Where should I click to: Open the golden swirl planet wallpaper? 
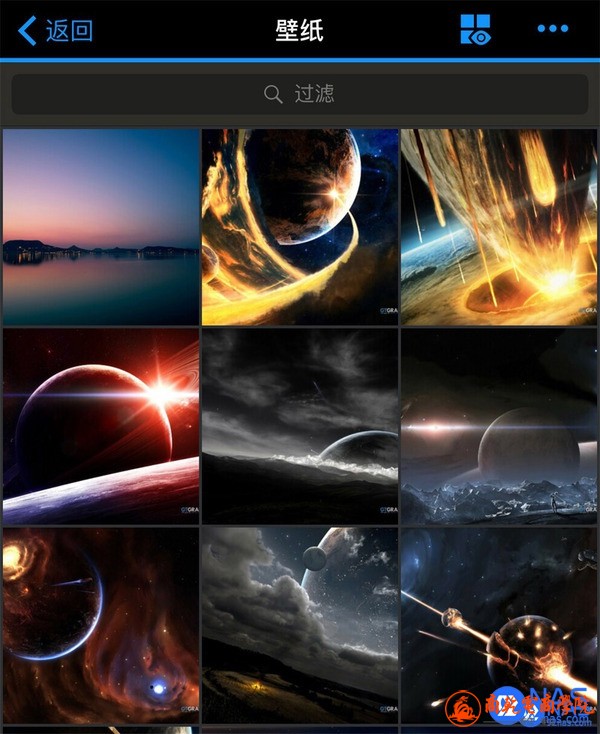(300, 227)
